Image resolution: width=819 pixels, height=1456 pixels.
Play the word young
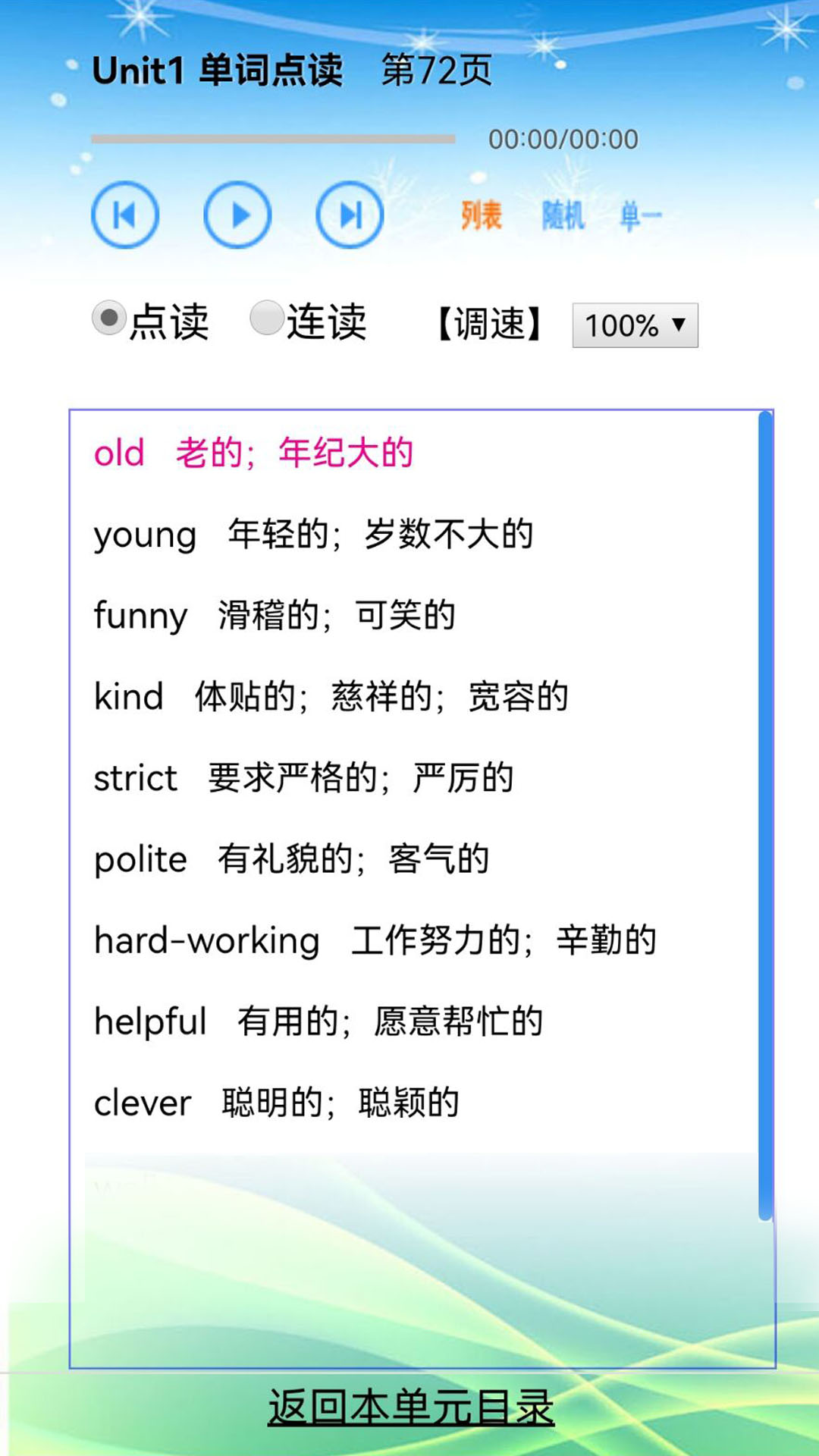[313, 535]
